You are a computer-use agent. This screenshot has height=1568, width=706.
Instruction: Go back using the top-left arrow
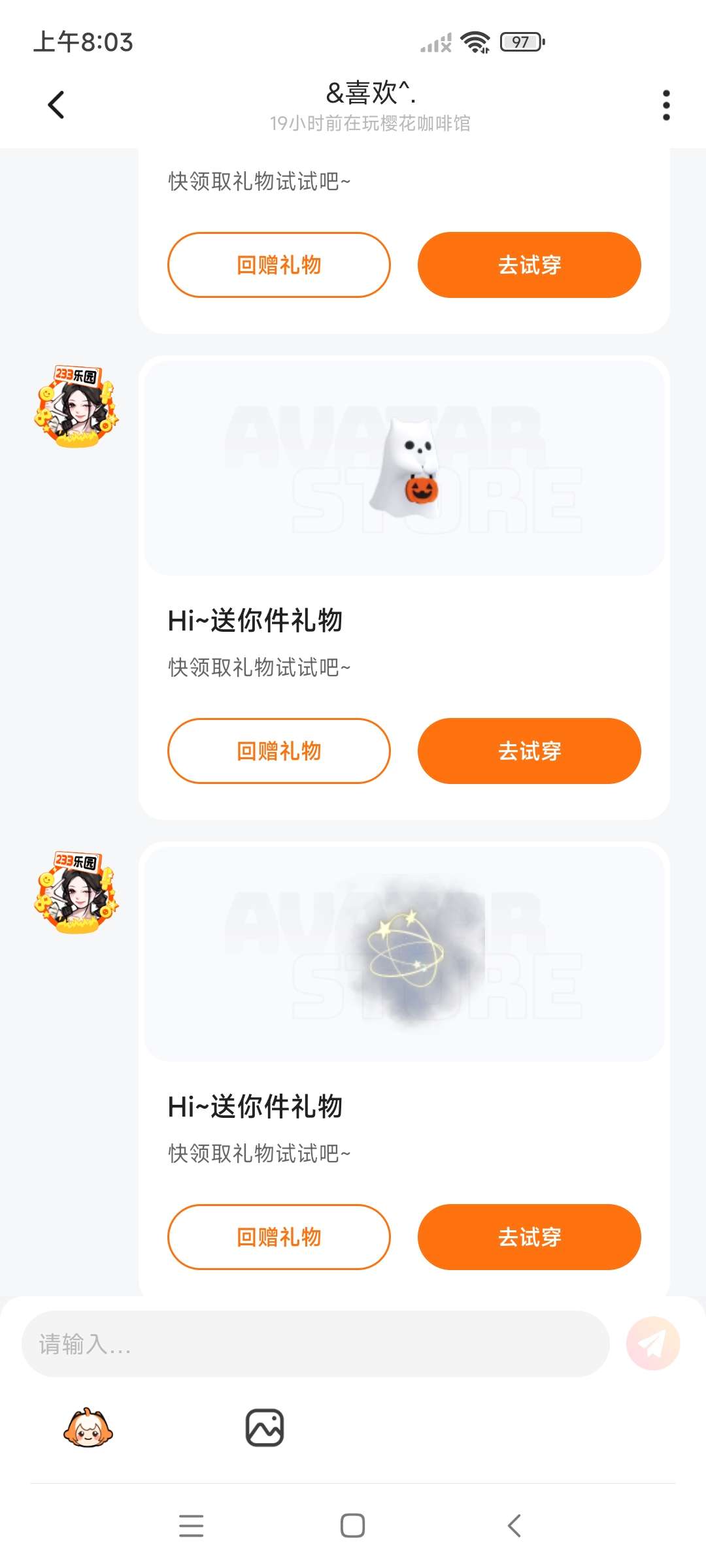point(56,105)
